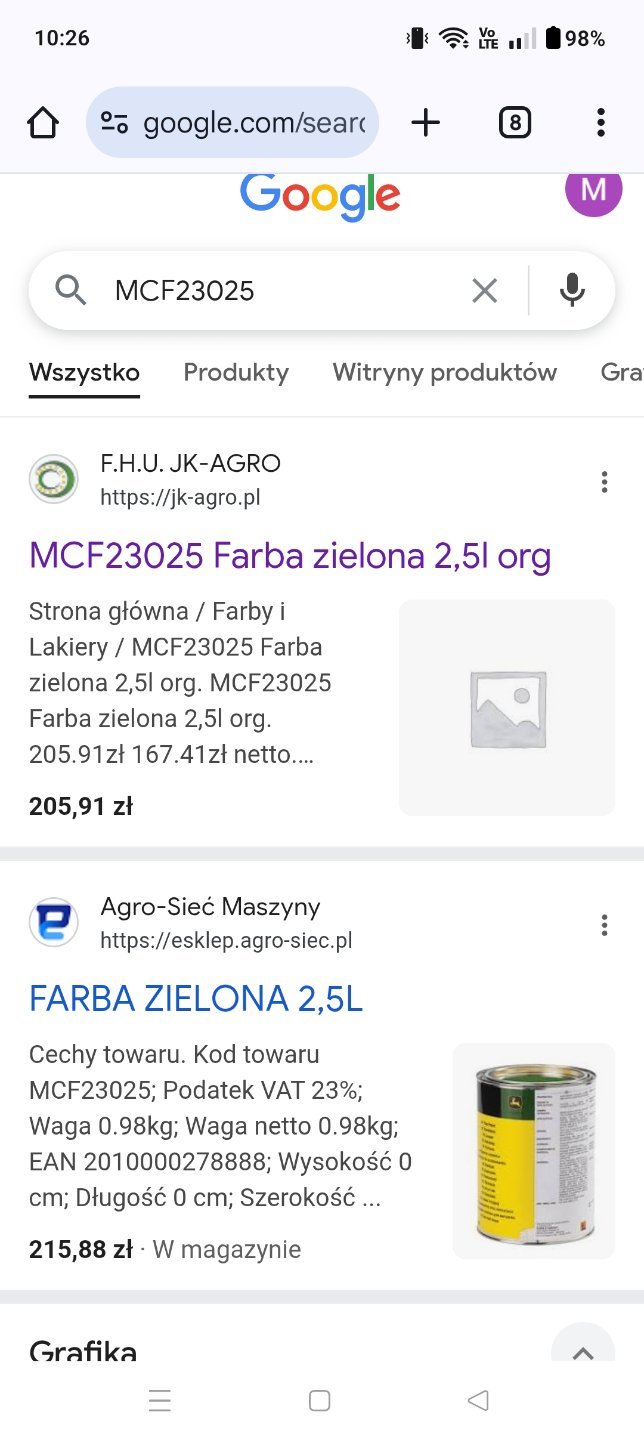
Task: Open the Chrome overflow menu
Action: tap(600, 123)
